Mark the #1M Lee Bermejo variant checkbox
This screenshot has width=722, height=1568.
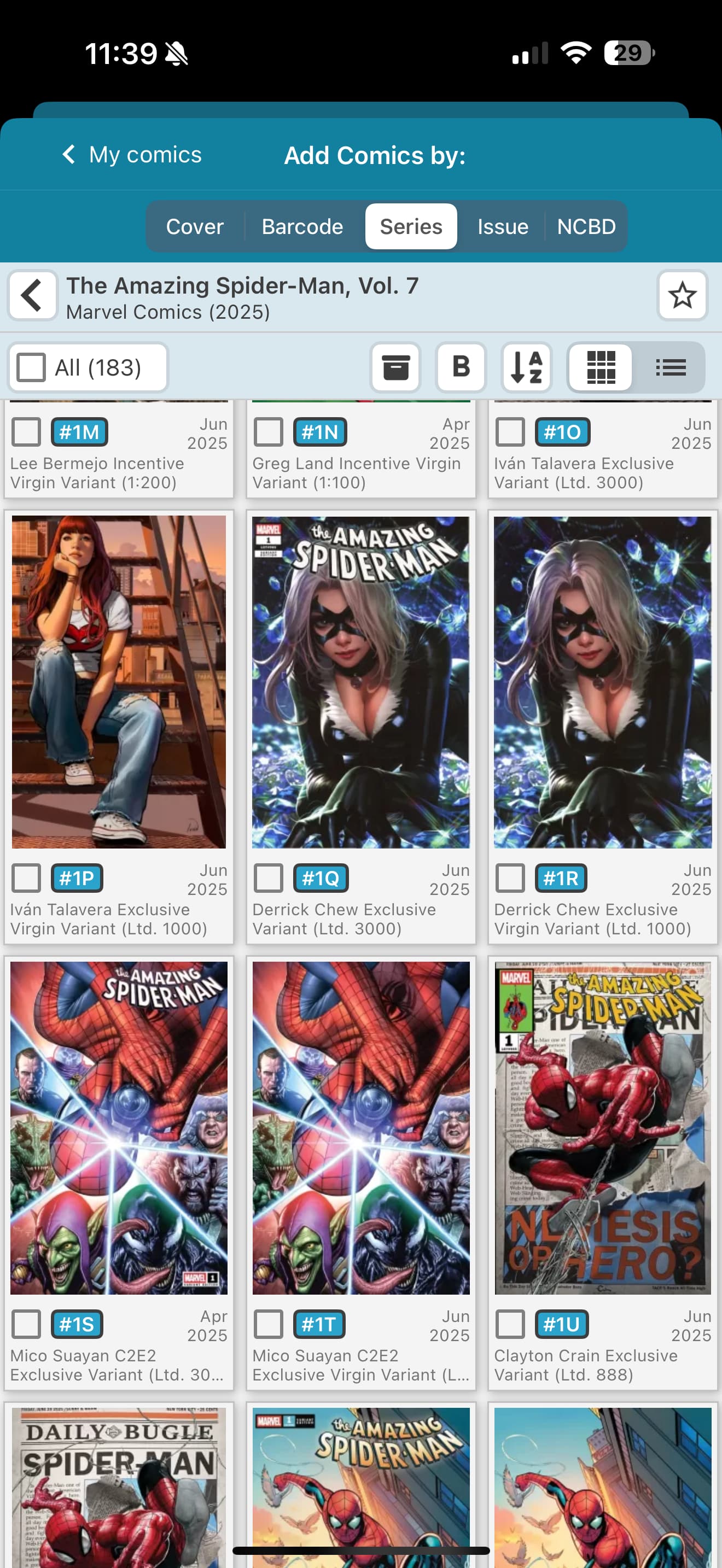click(x=27, y=432)
